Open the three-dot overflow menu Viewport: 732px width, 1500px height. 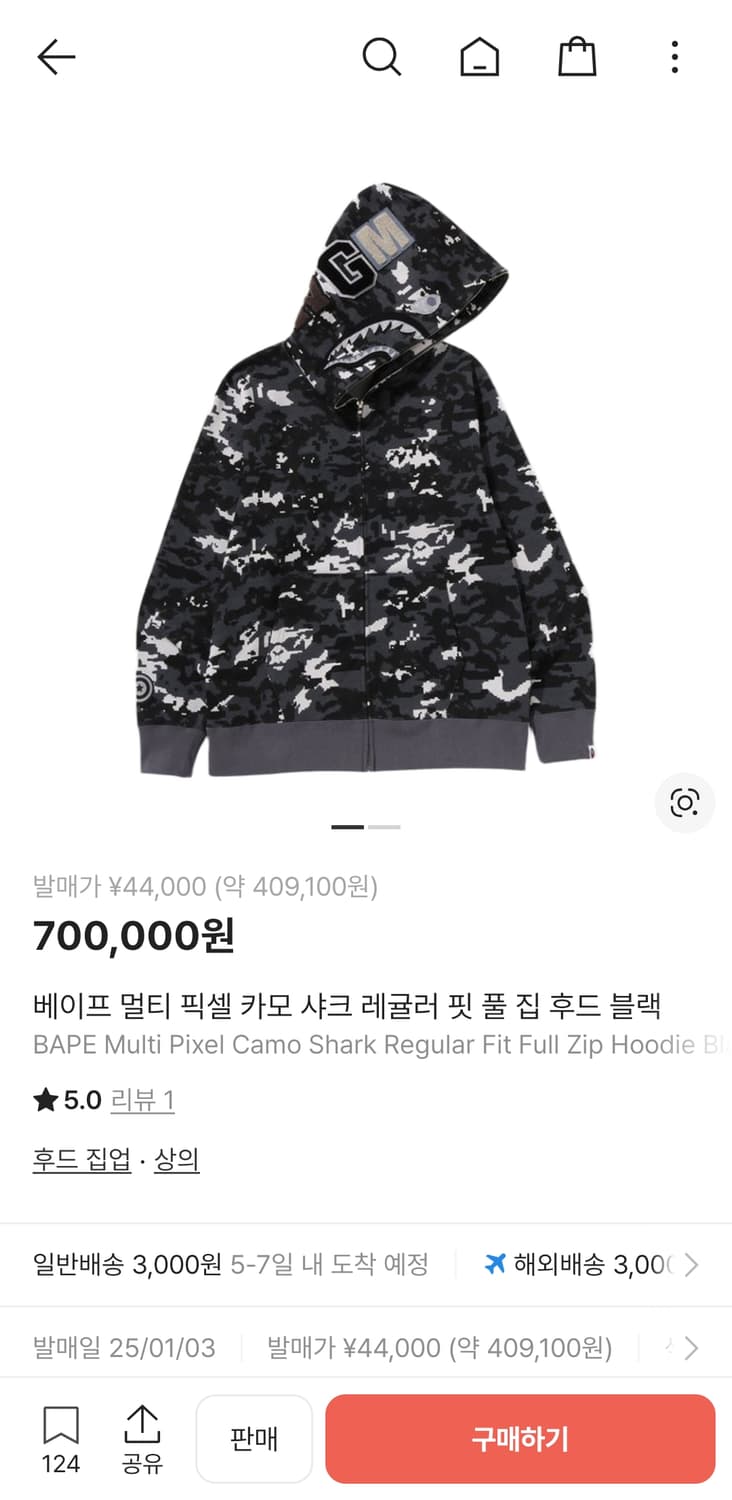pos(675,57)
